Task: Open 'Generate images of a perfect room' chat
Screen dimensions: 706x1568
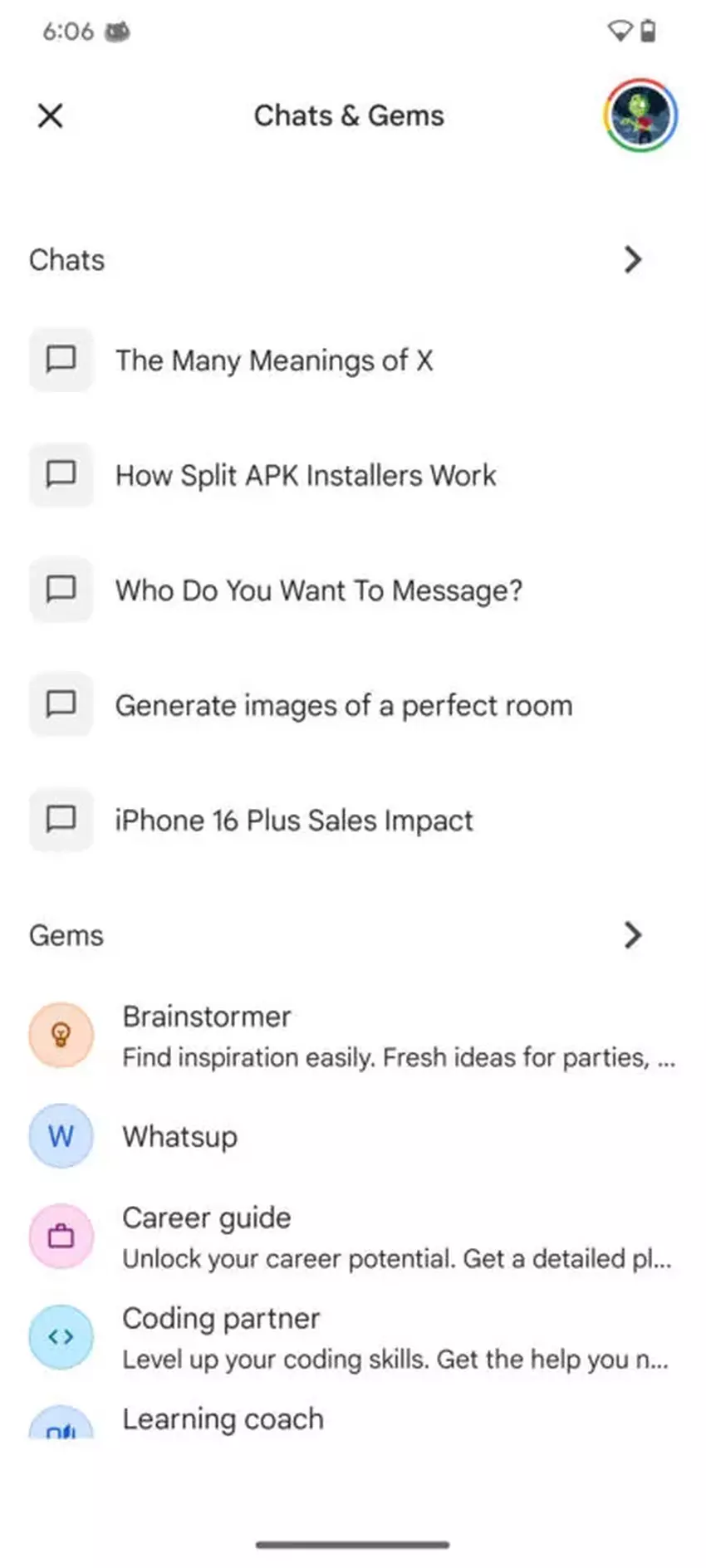Action: tap(343, 705)
